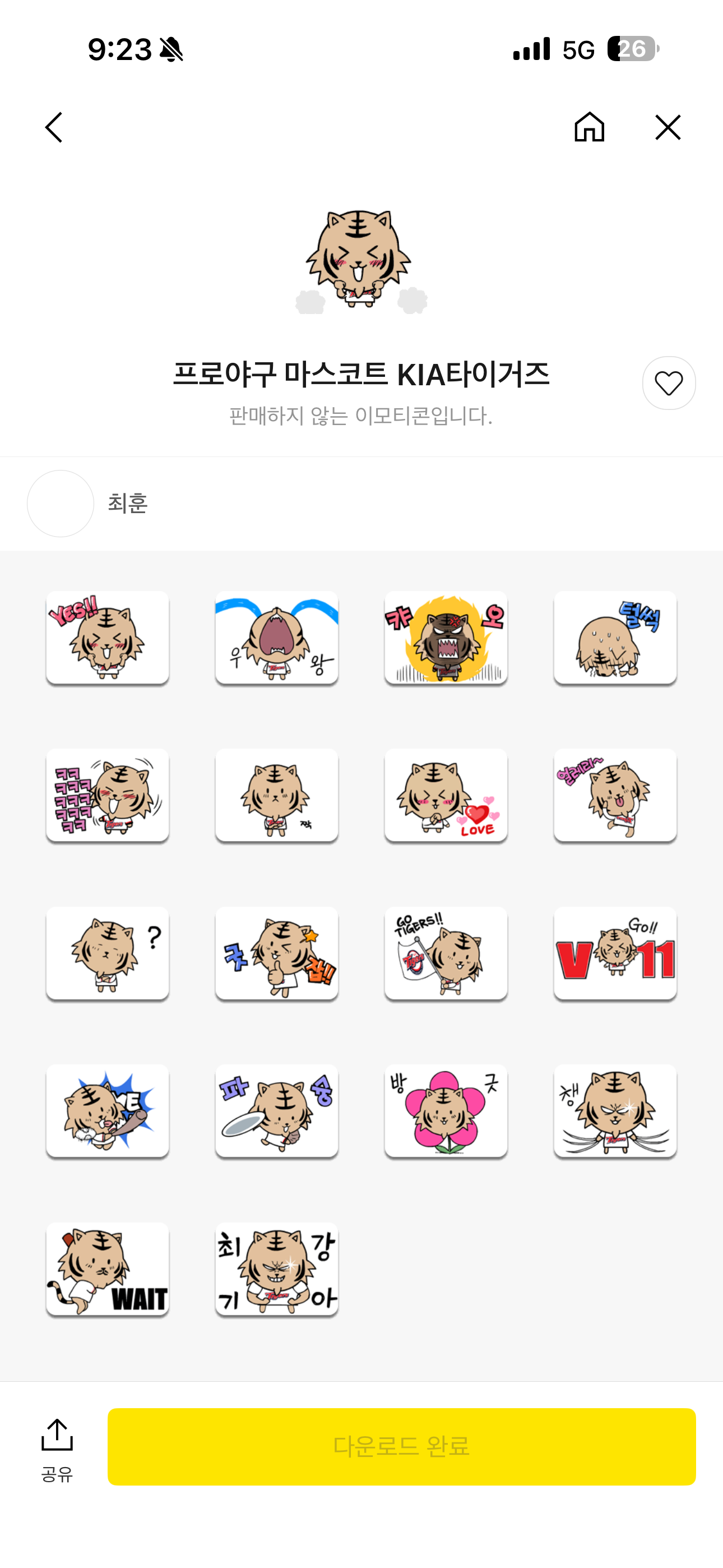Screen dimensions: 723x1568
Task: Tap the 다운로드 완료 button
Action: pyautogui.click(x=401, y=1446)
